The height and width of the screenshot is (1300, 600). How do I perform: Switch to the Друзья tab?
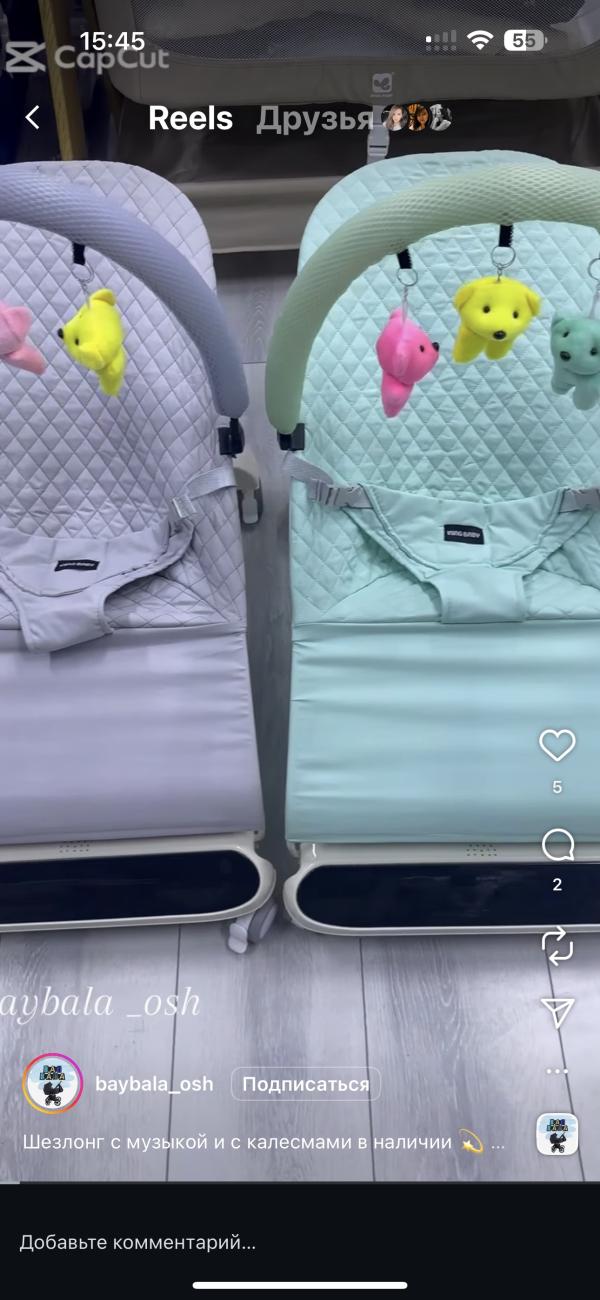point(314,118)
